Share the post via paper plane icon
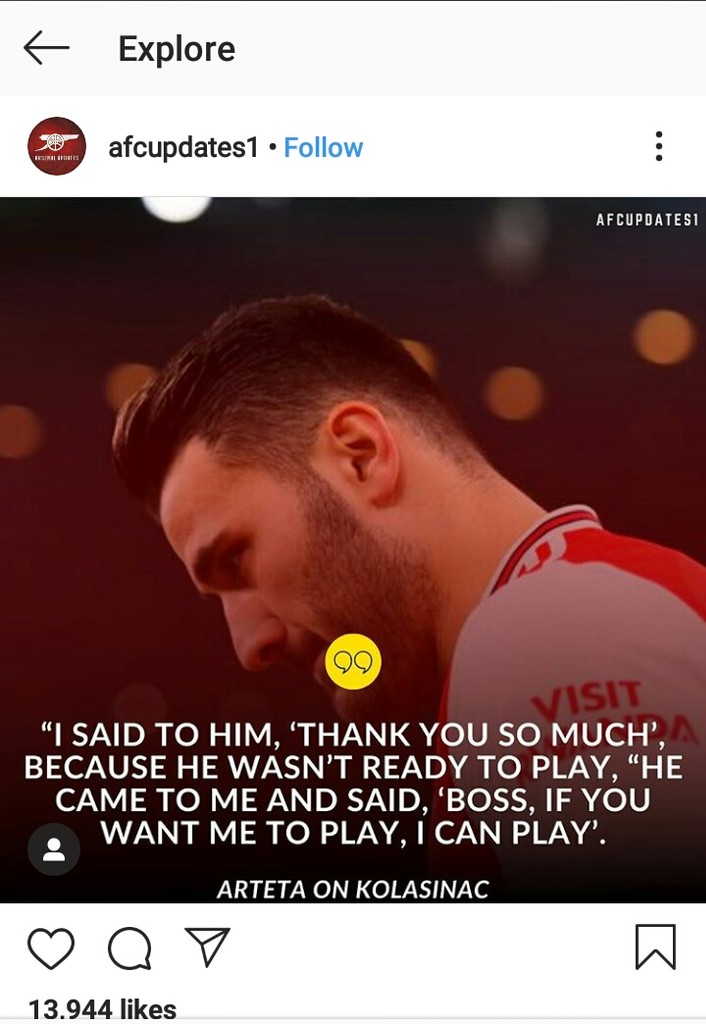Screen dimensions: 706x1024 tap(208, 946)
